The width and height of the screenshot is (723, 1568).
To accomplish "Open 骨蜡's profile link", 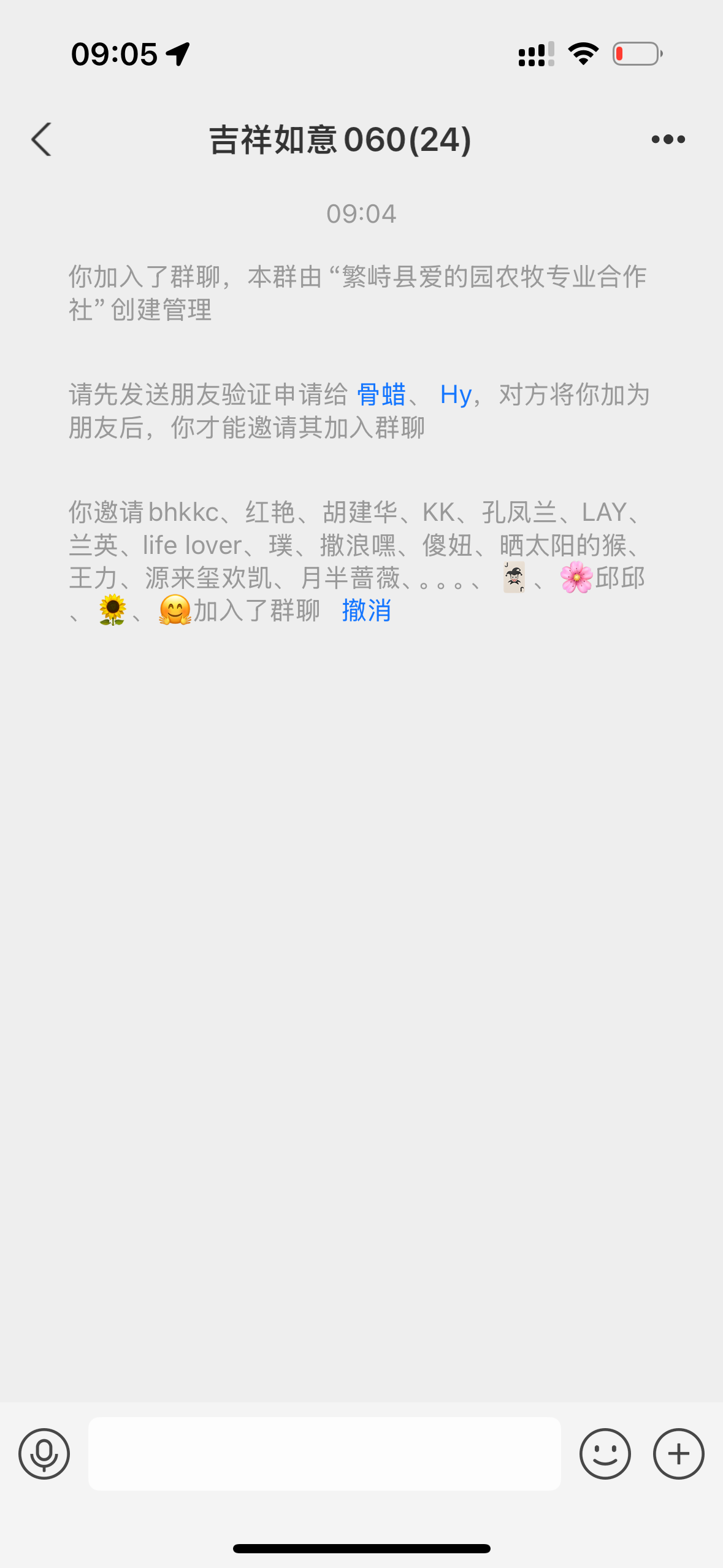I will pyautogui.click(x=381, y=394).
